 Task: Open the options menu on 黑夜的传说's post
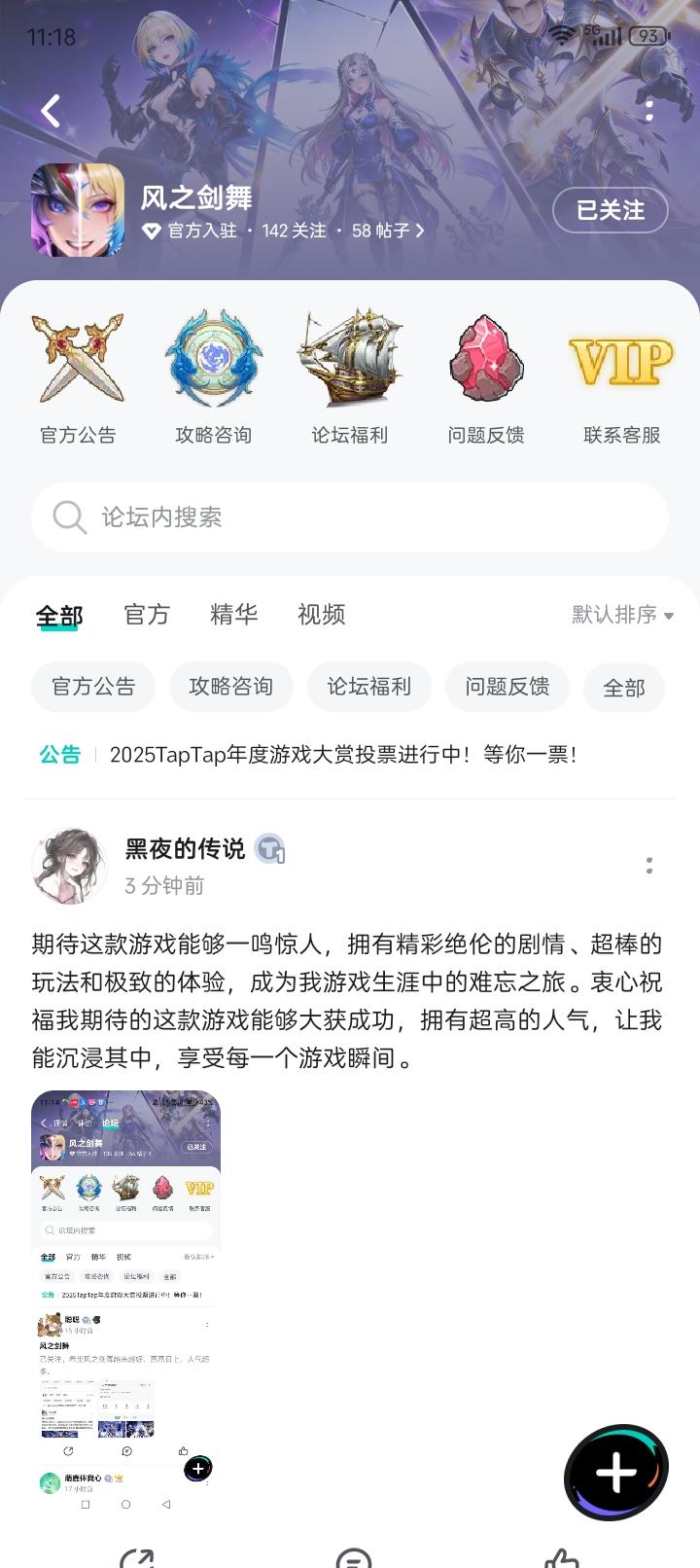point(649,866)
